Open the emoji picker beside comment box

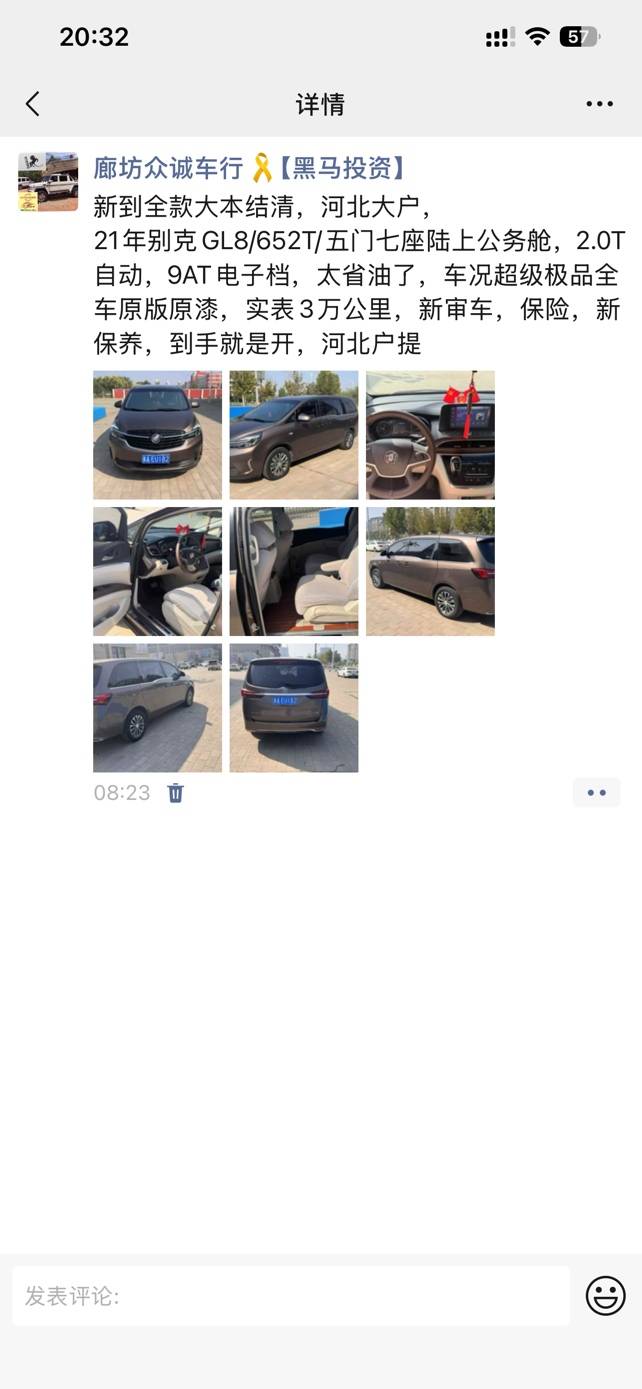pos(605,1296)
